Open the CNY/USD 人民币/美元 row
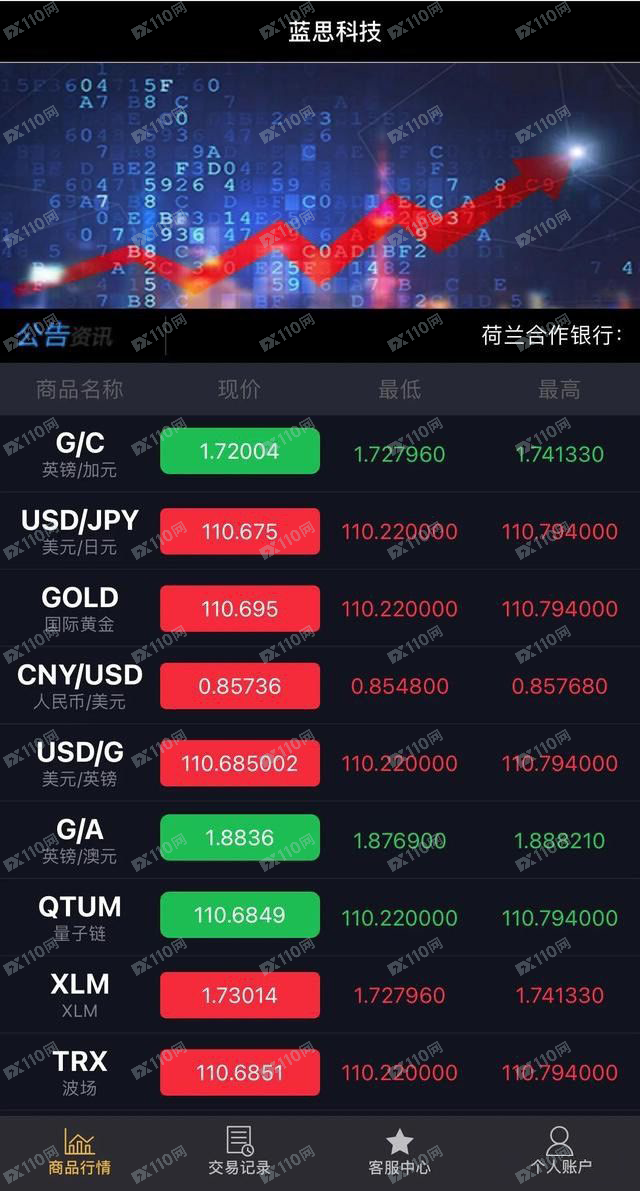Screen dimensions: 640x1191 coord(320,686)
